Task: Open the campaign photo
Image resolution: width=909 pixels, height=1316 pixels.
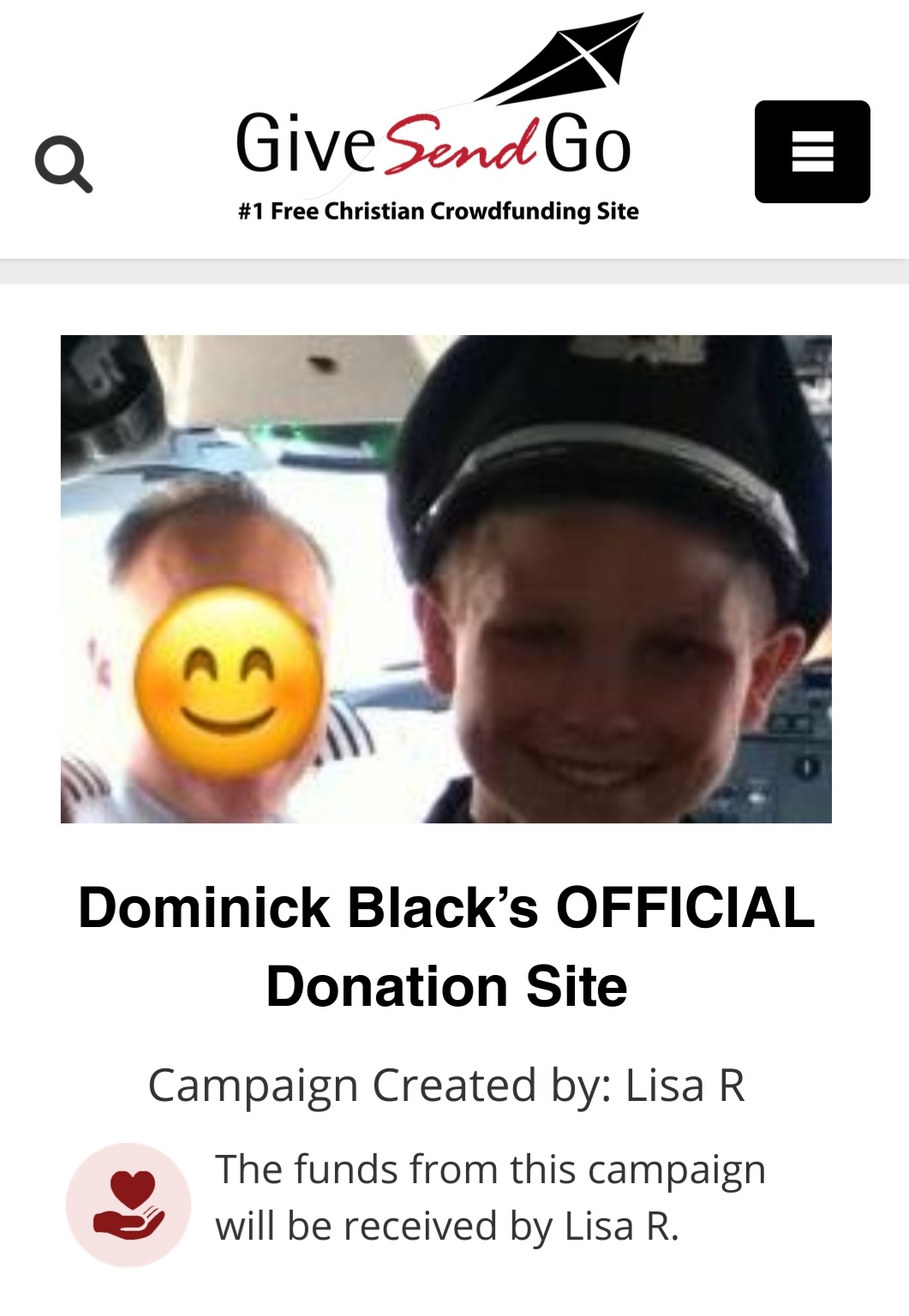Action: [446, 578]
